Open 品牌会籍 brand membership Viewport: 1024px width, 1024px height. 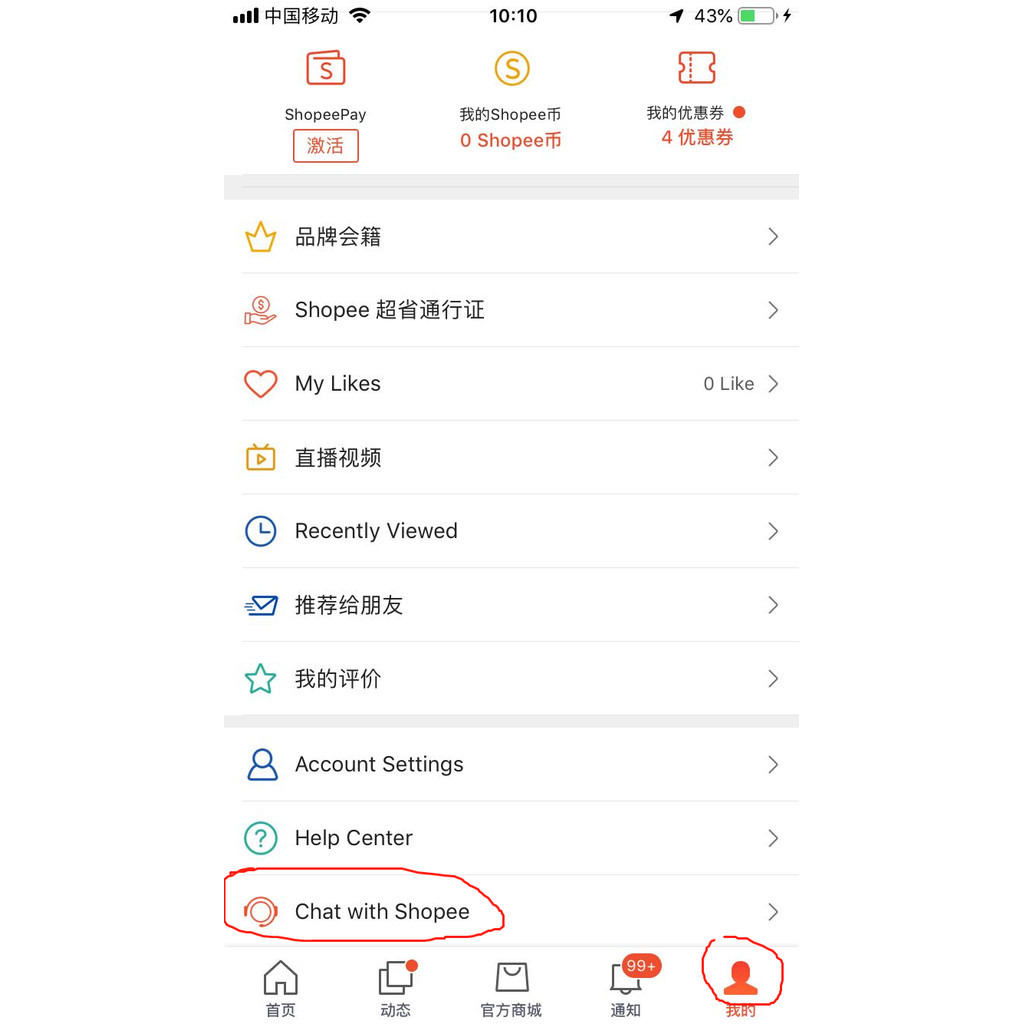tap(511, 236)
